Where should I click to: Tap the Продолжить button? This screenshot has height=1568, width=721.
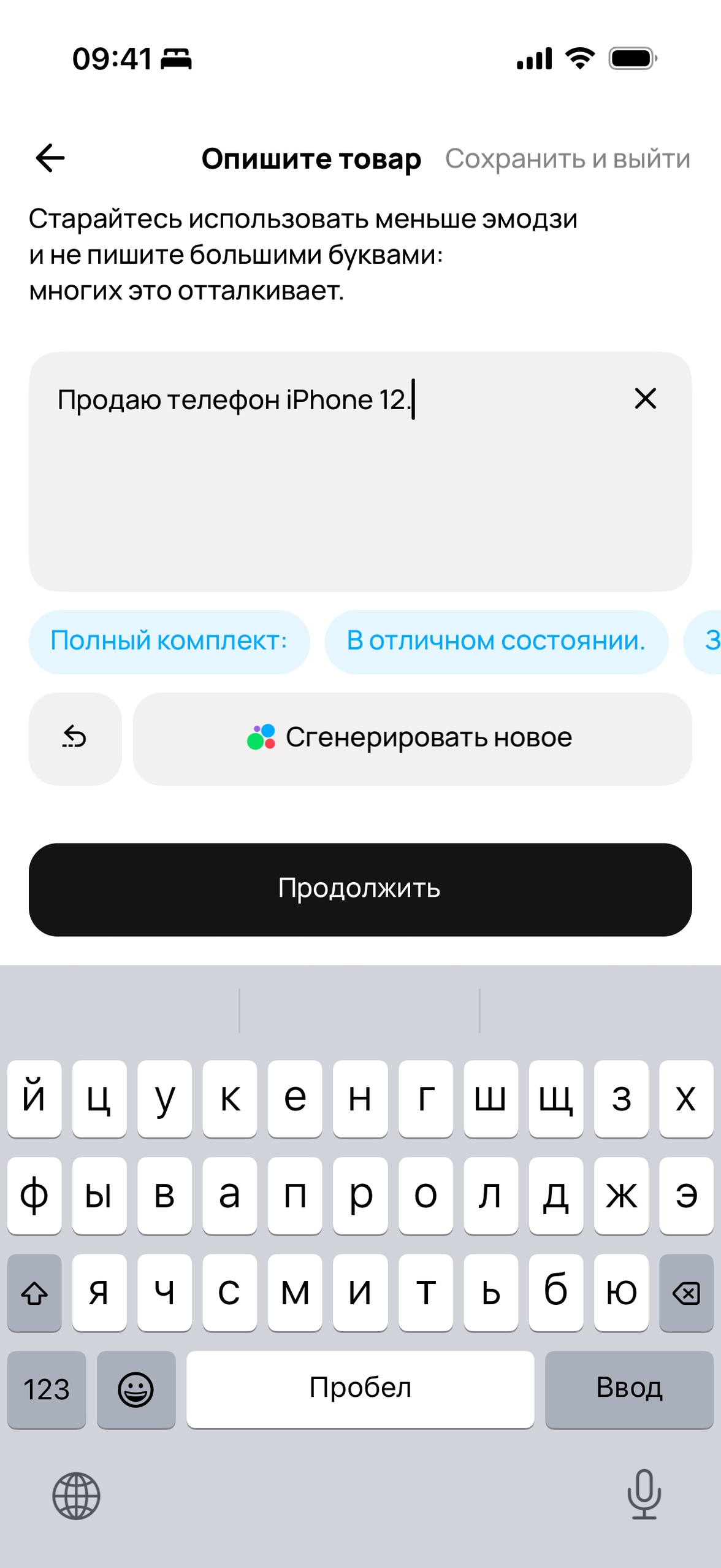pos(360,889)
